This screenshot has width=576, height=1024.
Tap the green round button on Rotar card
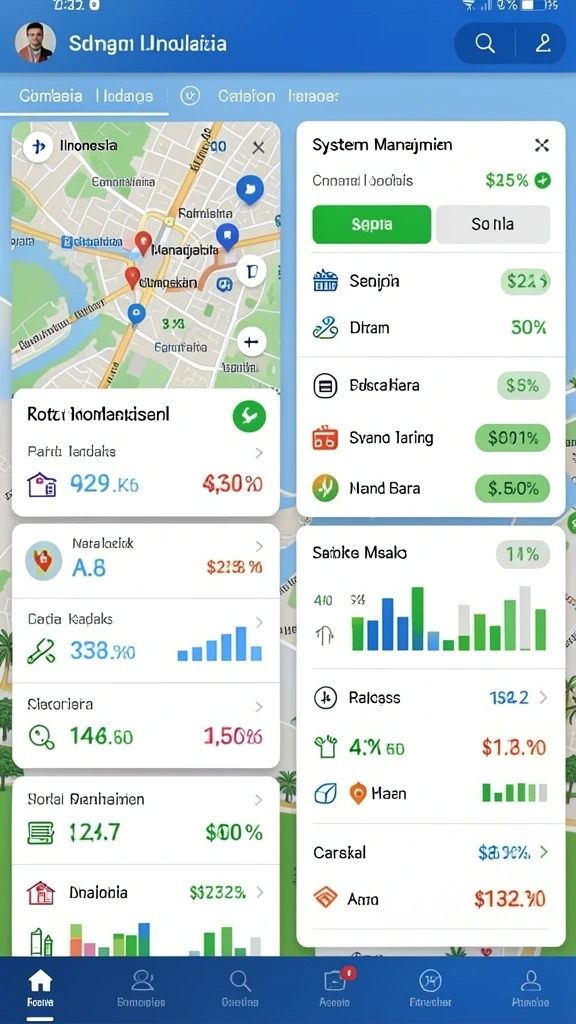249,416
